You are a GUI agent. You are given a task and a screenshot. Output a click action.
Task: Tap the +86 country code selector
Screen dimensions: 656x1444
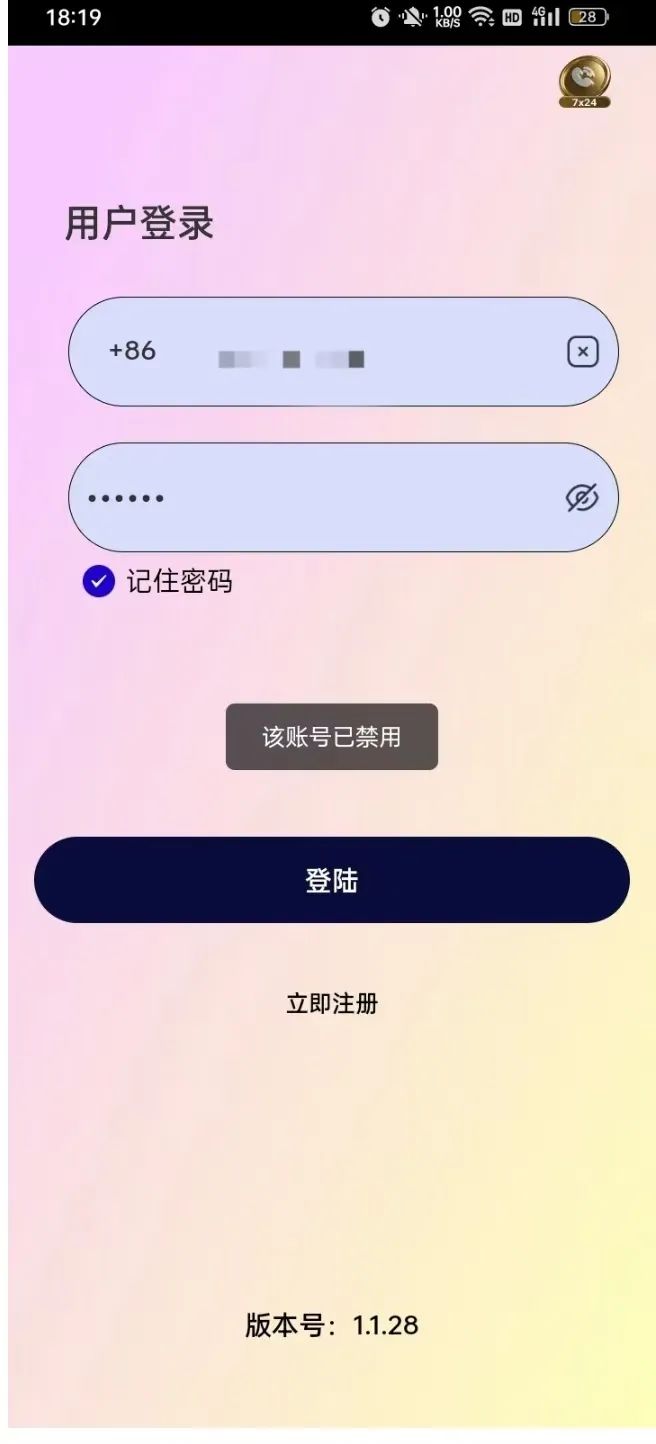click(x=133, y=351)
